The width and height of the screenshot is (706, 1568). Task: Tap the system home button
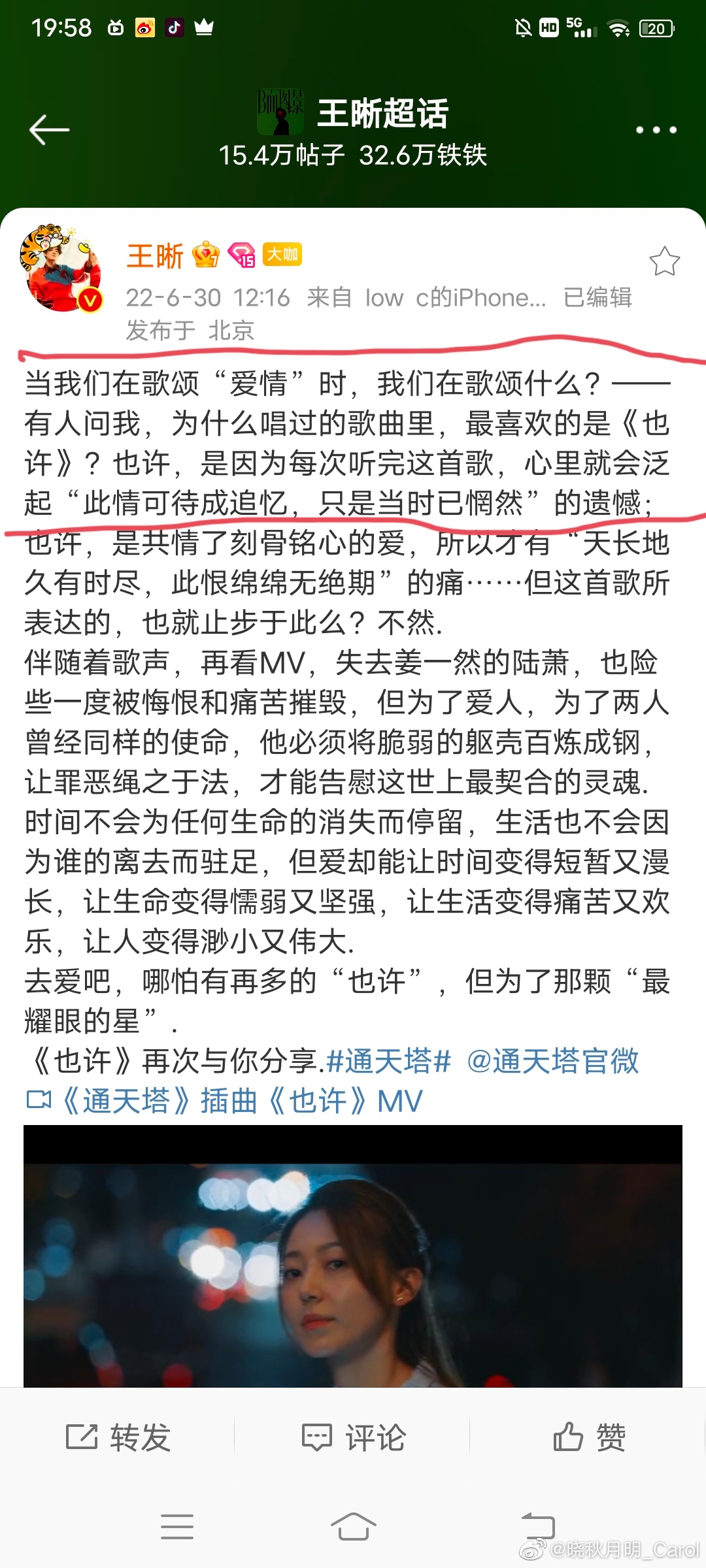[x=353, y=1527]
